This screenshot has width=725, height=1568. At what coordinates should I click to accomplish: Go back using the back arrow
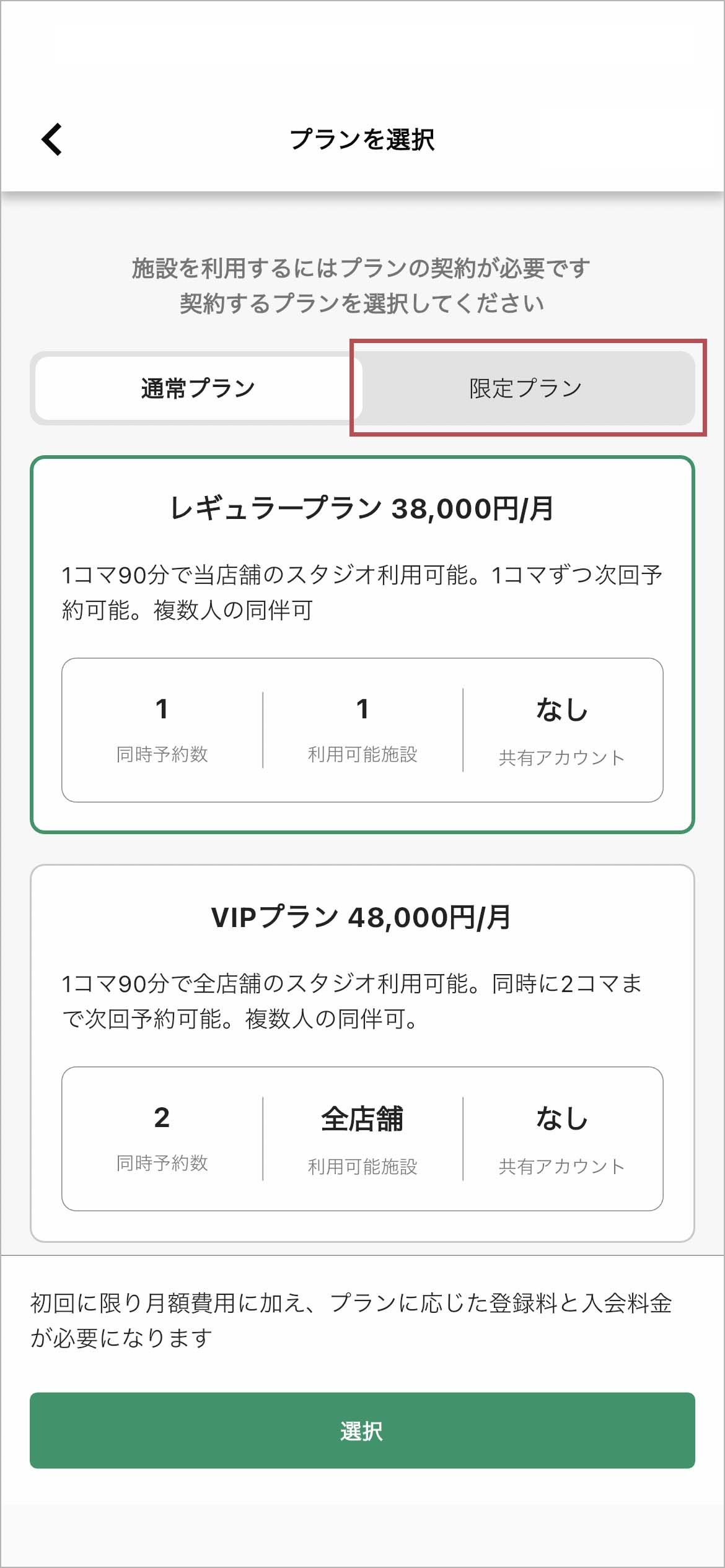pyautogui.click(x=52, y=139)
